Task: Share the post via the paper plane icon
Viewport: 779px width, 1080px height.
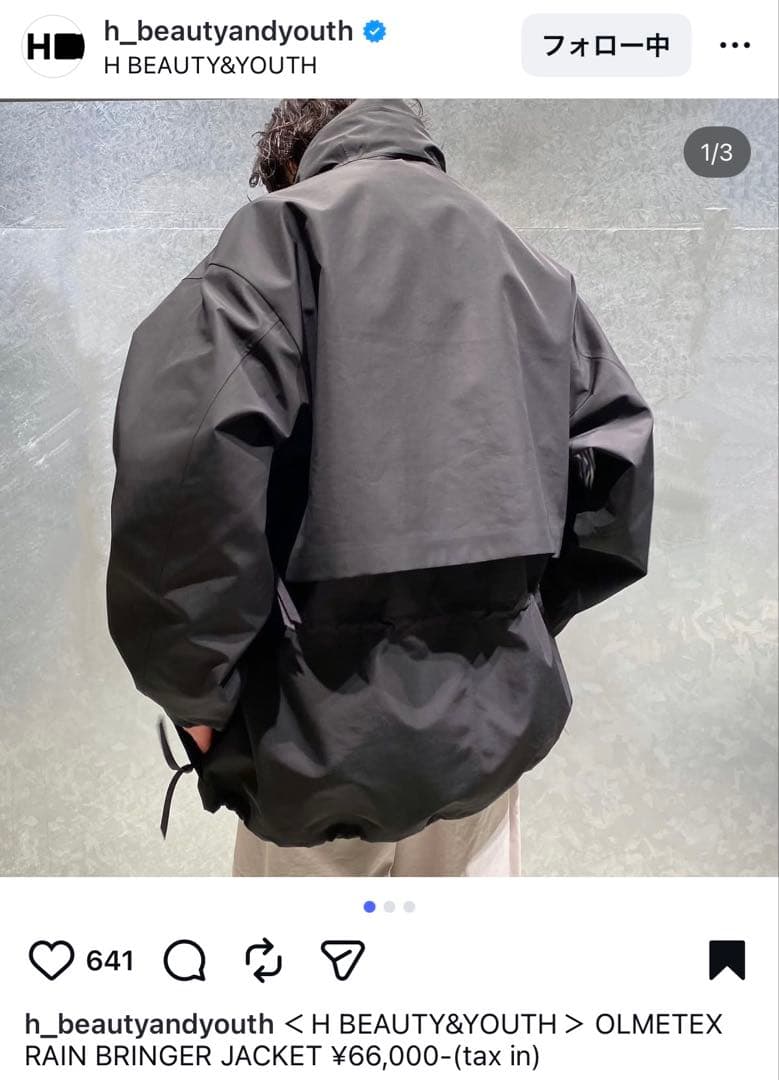Action: tap(343, 961)
